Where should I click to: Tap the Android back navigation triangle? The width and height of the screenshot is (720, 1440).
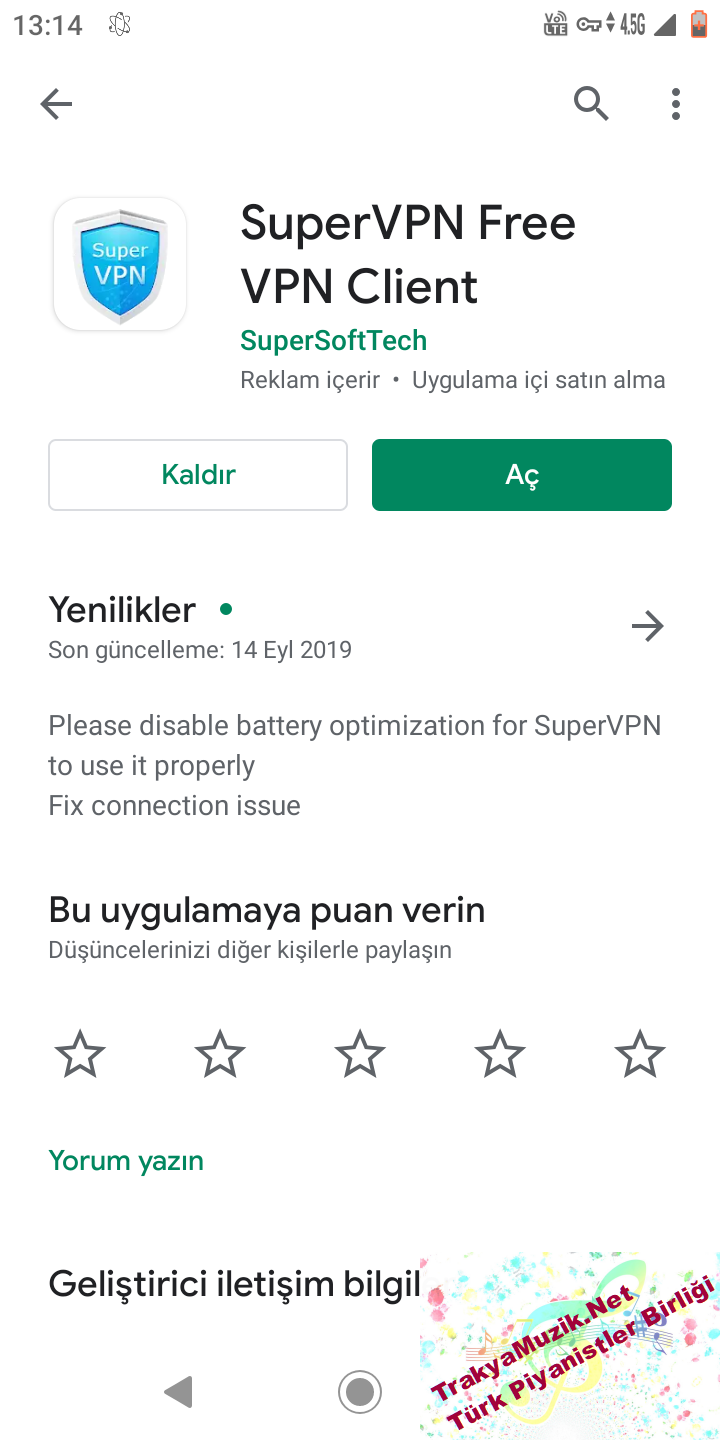point(178,1390)
